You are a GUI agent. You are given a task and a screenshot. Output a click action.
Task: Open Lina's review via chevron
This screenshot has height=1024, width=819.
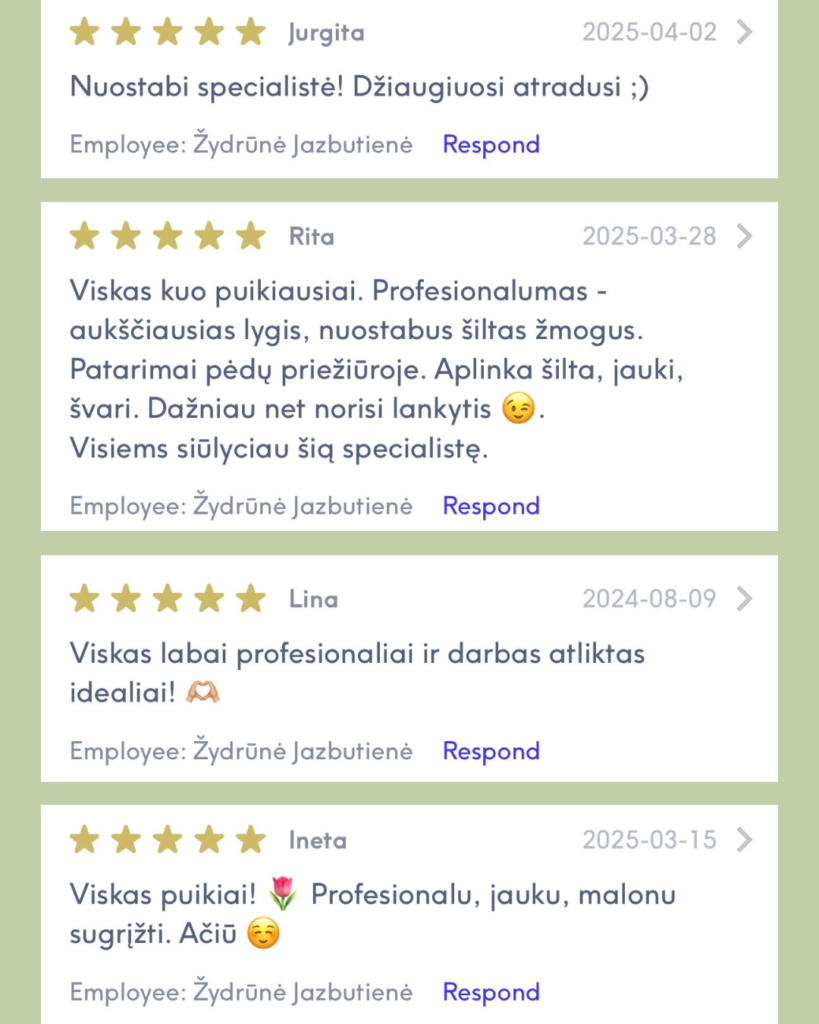coord(744,599)
